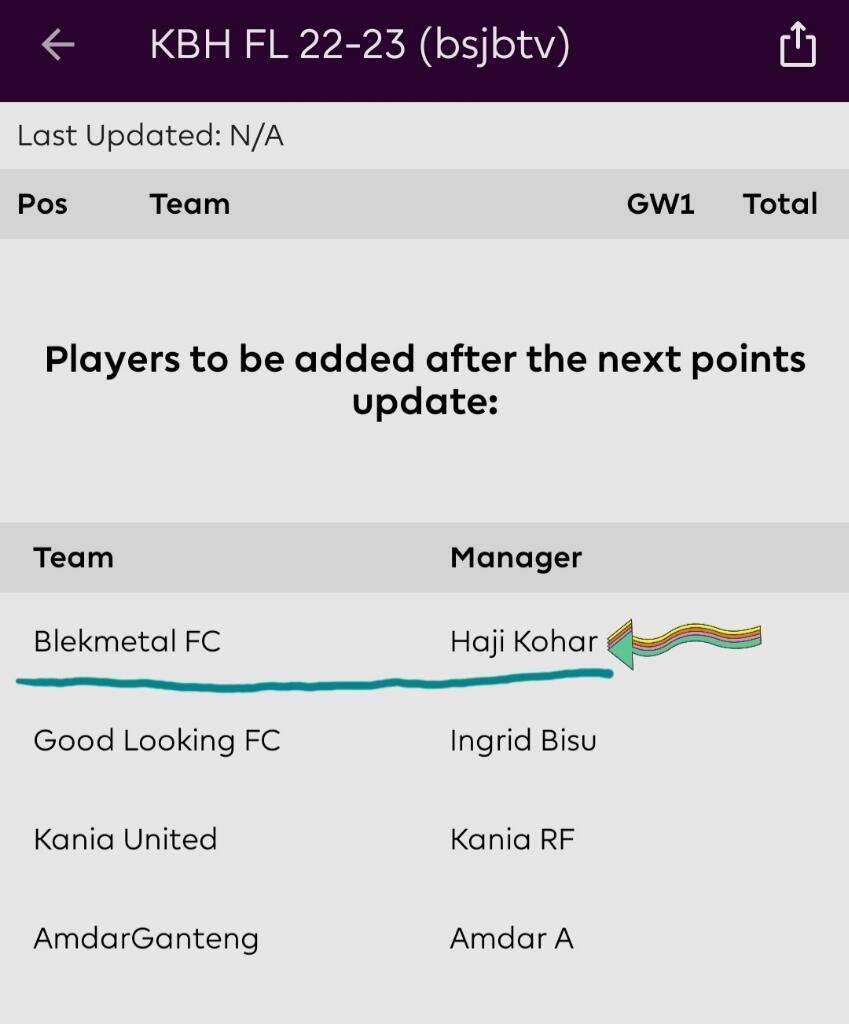Go back using the arrow icon
Screen dimensions: 849x1024
point(57,45)
